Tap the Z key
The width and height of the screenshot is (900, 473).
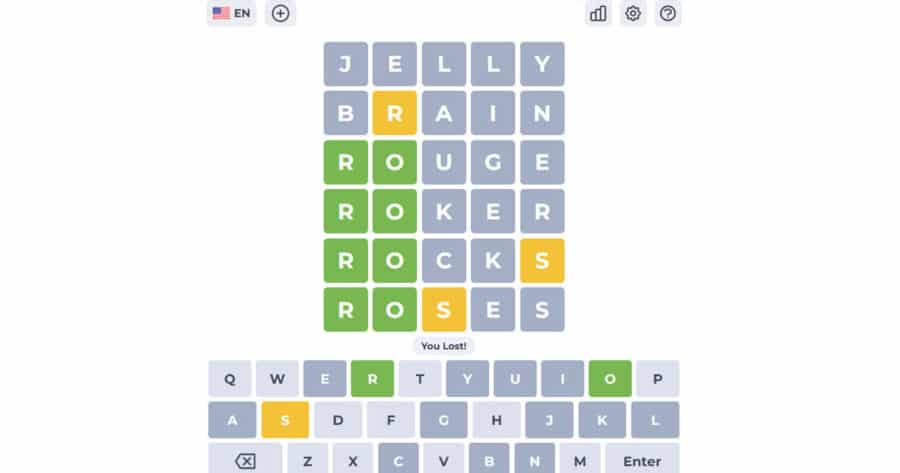(x=308, y=459)
